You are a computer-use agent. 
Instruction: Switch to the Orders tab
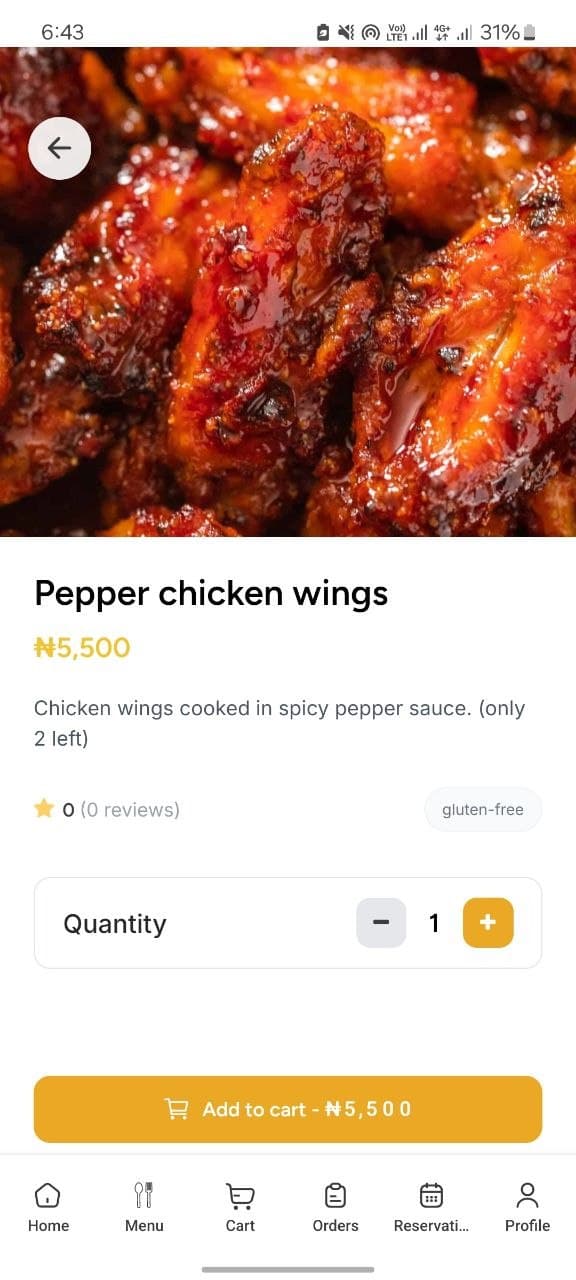pyautogui.click(x=335, y=1207)
